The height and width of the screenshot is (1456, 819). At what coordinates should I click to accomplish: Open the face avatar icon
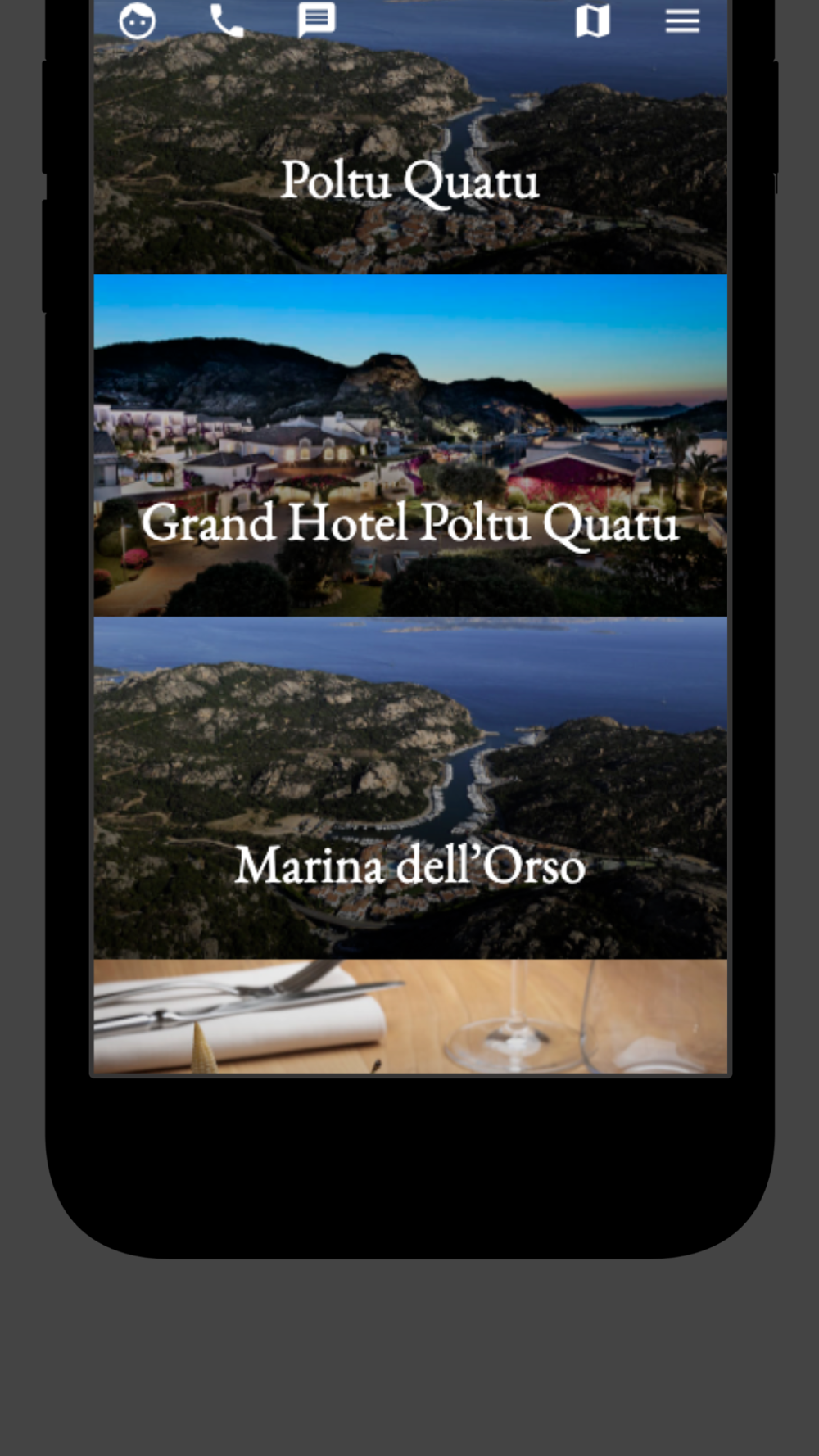137,20
